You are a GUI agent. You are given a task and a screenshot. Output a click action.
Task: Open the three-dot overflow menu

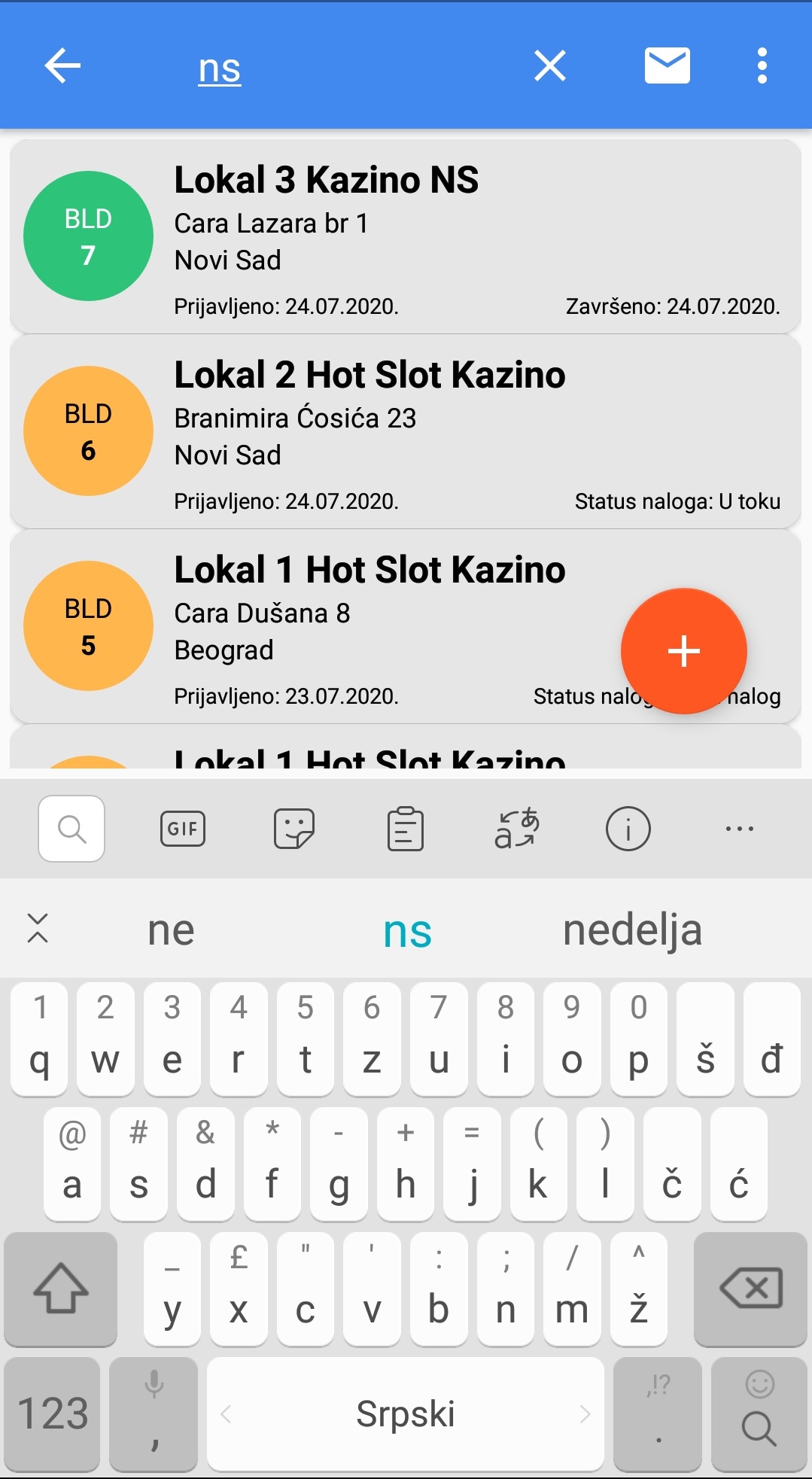click(x=762, y=66)
